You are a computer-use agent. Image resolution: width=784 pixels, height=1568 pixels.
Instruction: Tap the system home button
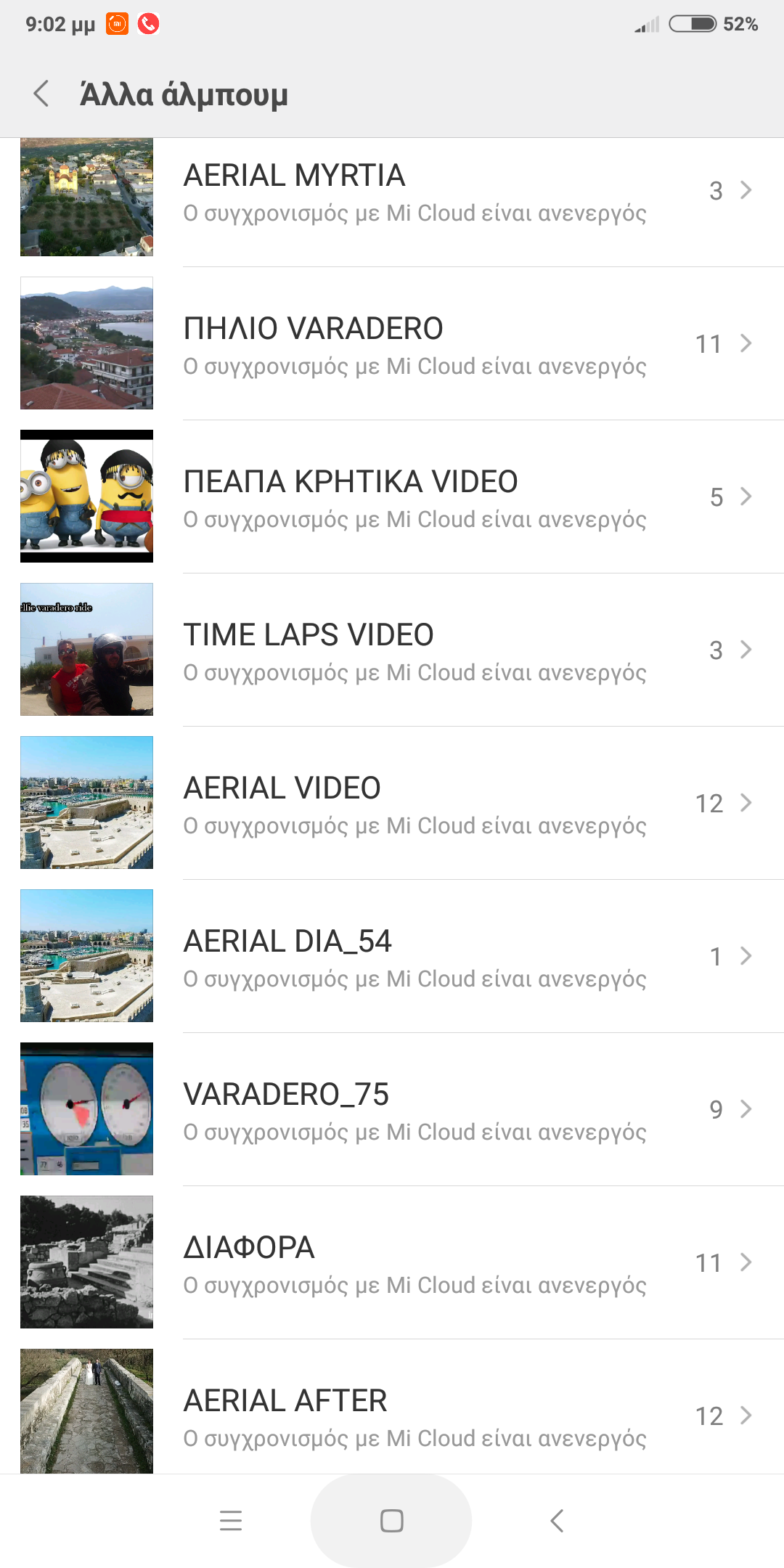point(391,1521)
